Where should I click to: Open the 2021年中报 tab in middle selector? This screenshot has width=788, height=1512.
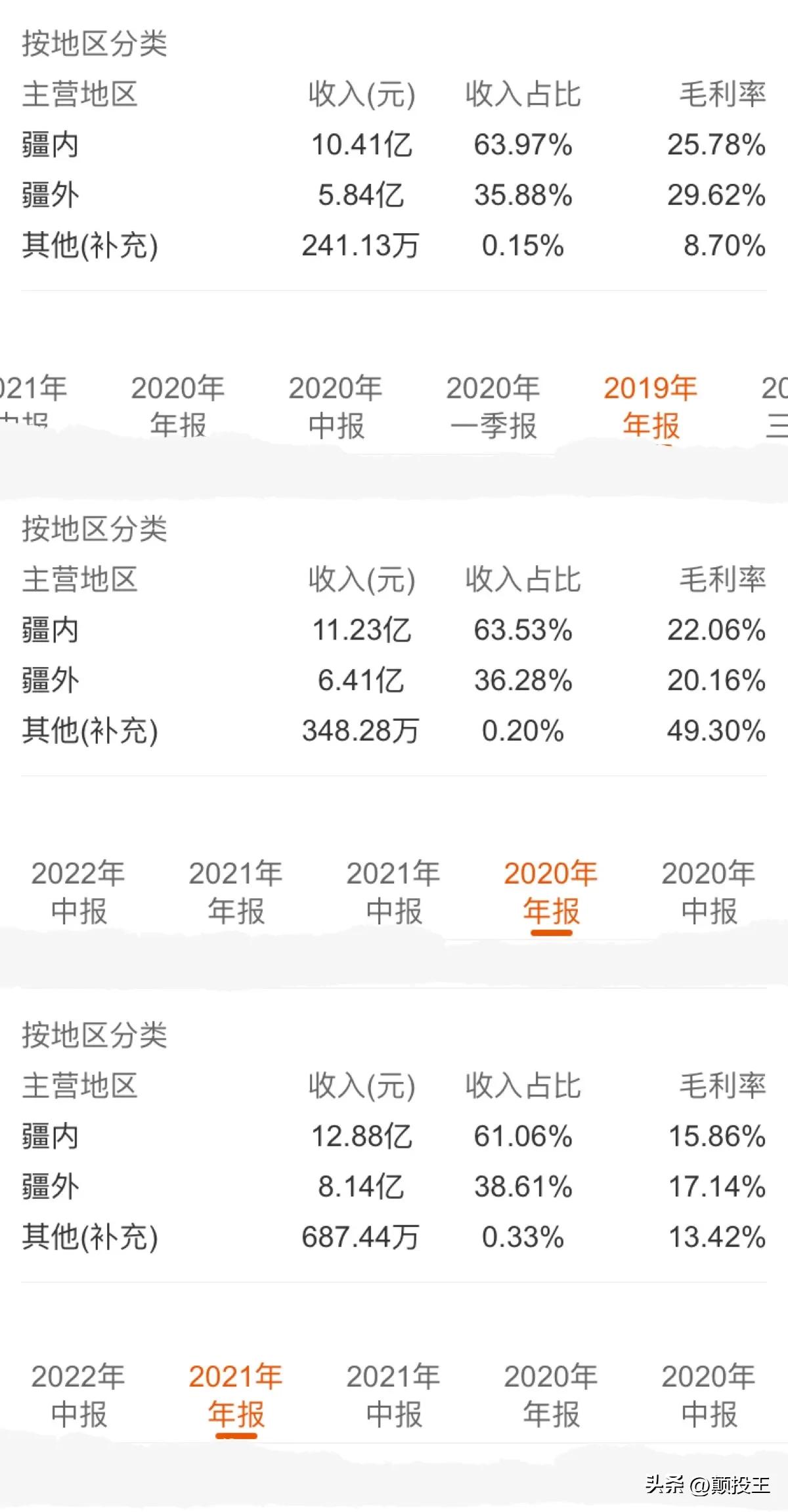pos(394,893)
